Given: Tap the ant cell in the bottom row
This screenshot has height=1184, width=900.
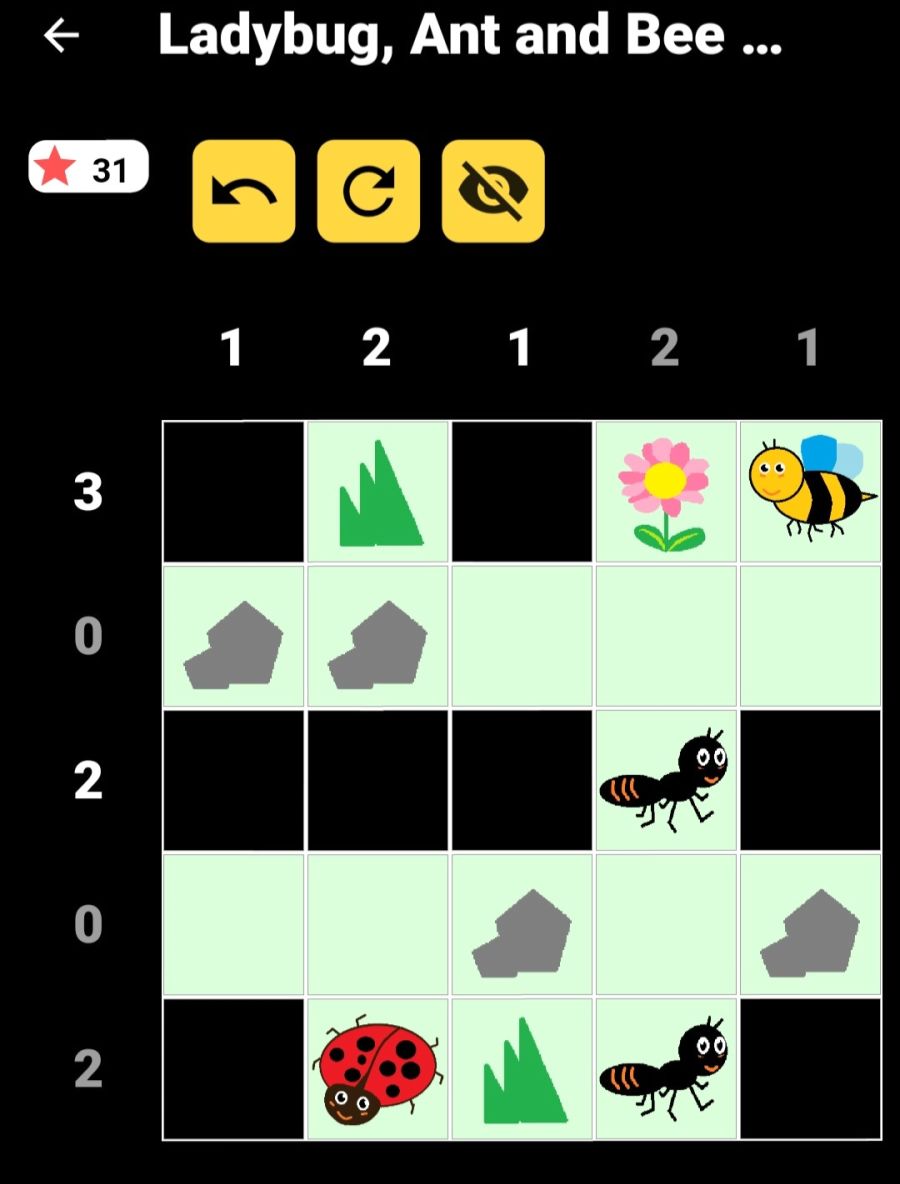Looking at the screenshot, I should [x=666, y=1069].
